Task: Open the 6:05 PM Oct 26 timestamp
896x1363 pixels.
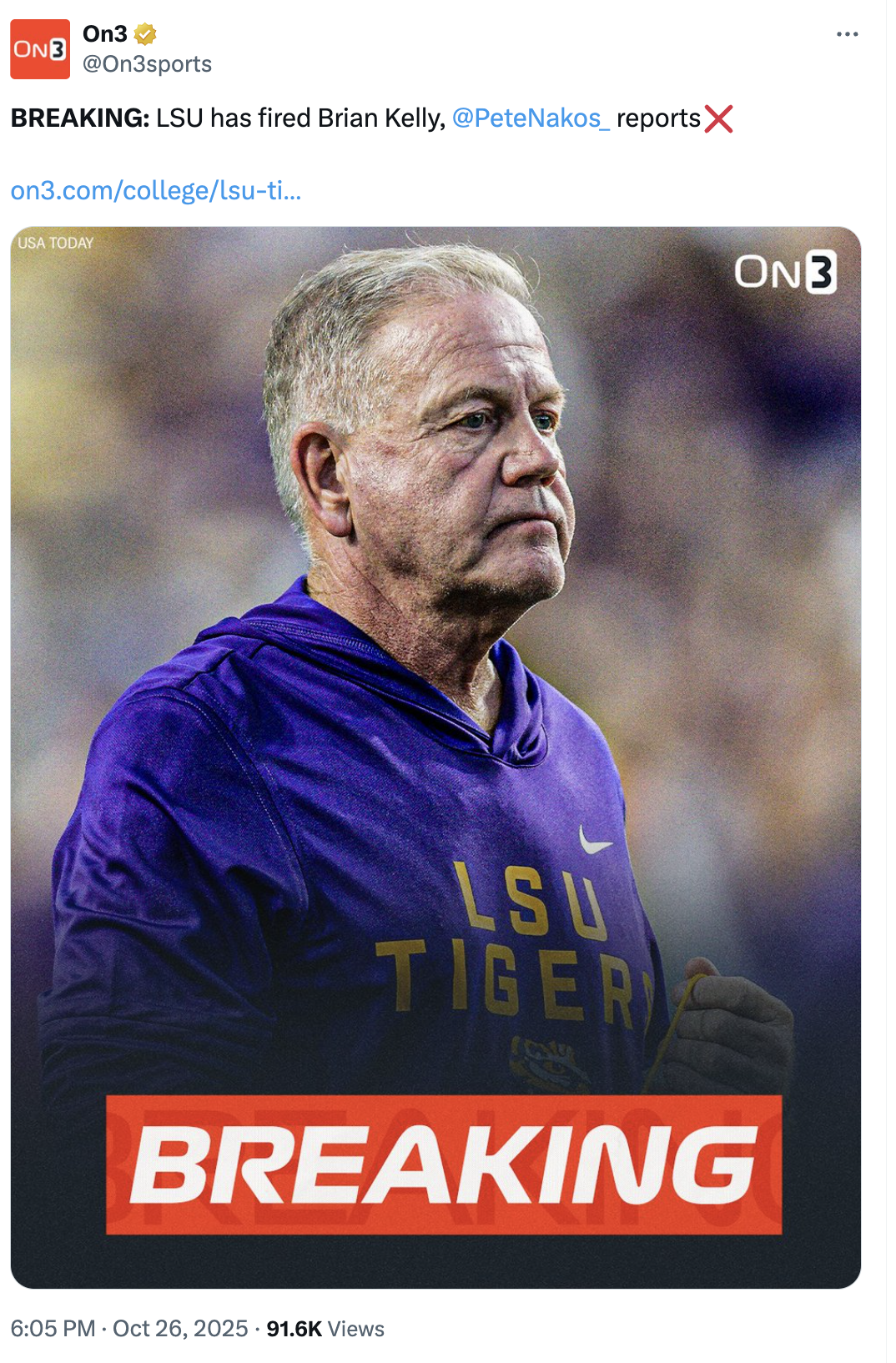Action: coord(129,1328)
